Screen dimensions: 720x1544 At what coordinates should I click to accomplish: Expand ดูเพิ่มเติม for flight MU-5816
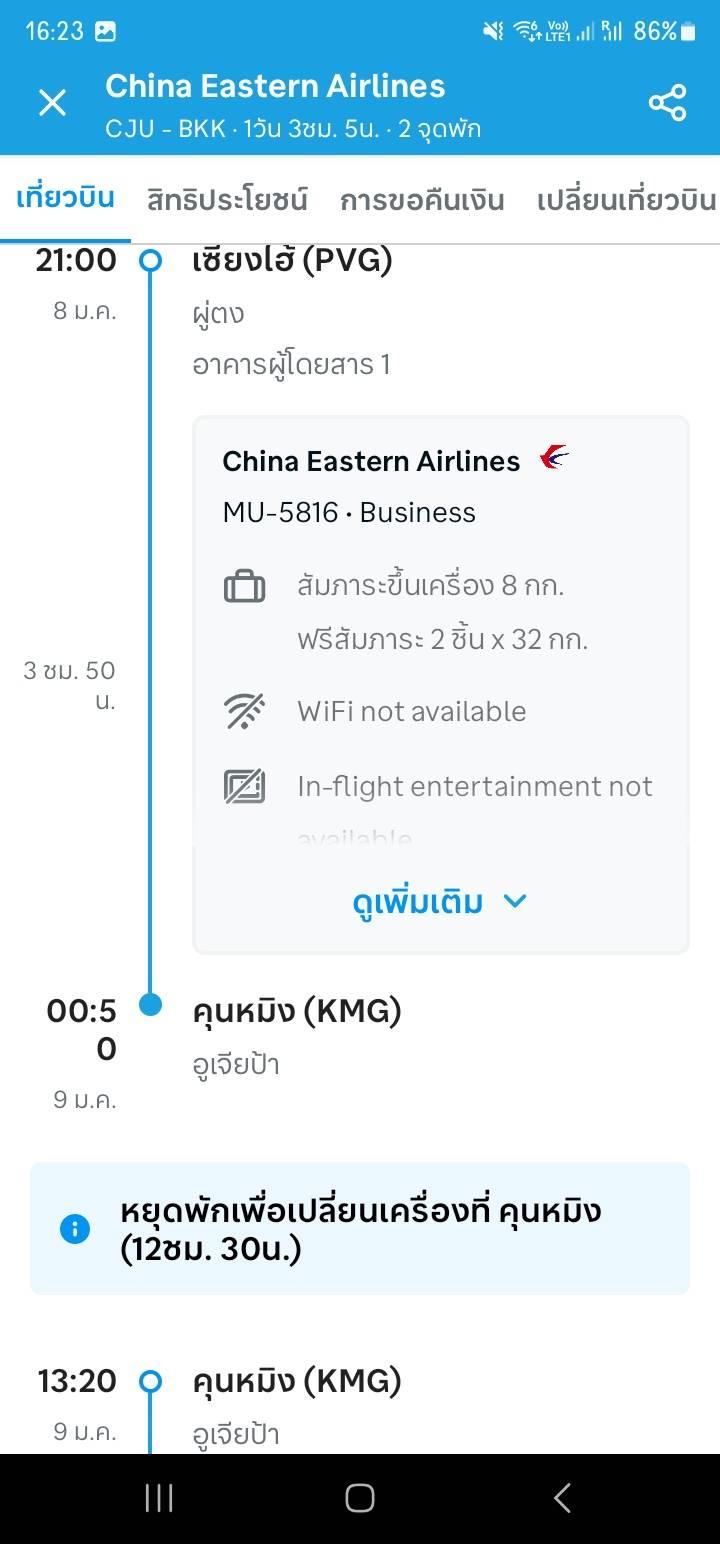tap(440, 901)
